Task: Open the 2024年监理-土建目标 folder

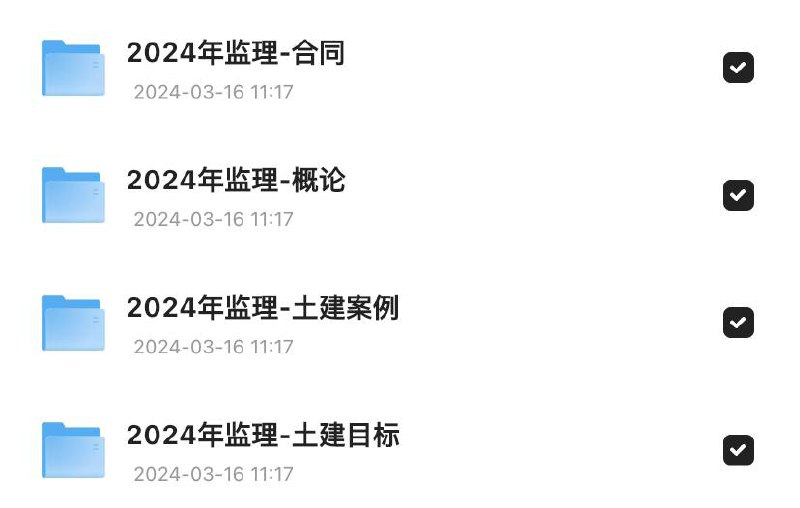Action: point(262,436)
